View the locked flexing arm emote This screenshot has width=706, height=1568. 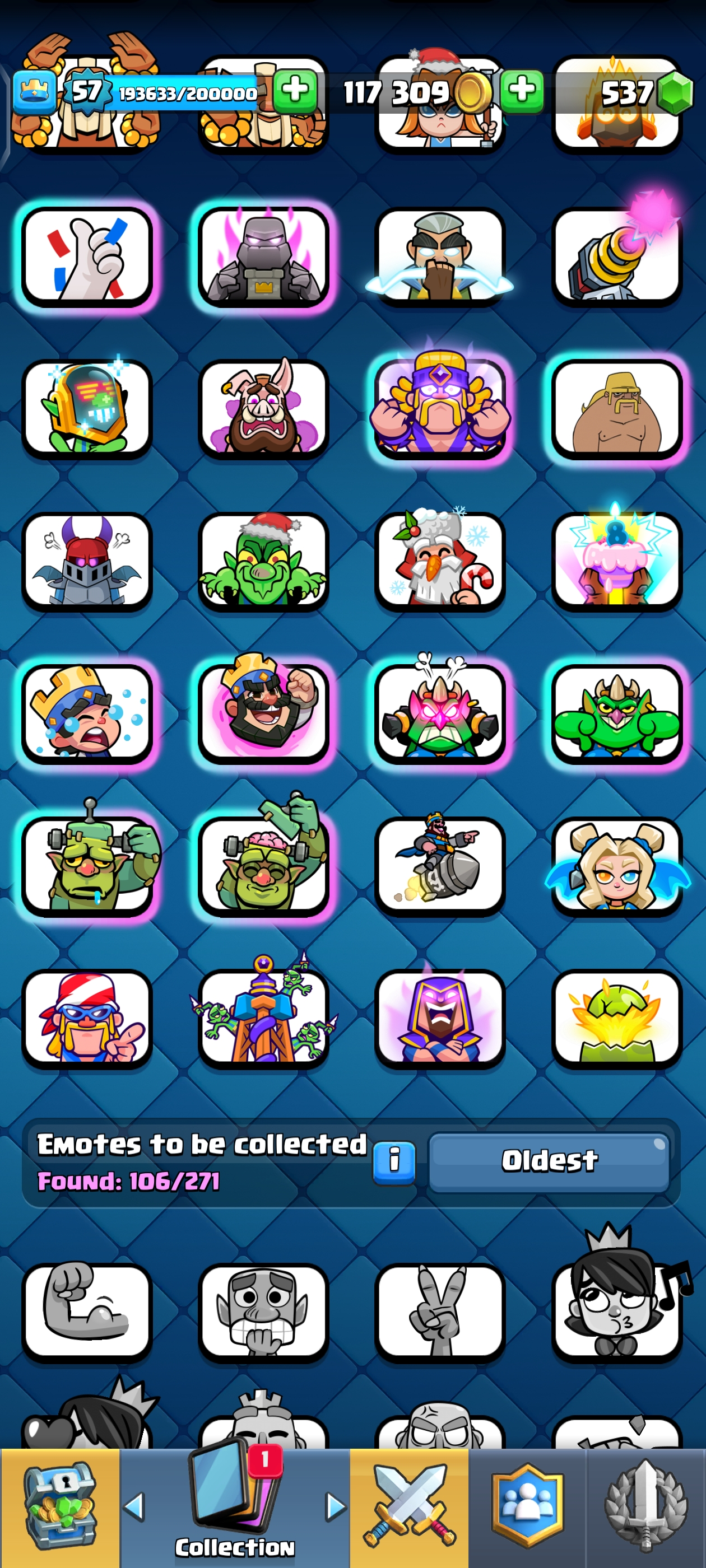coord(87,1310)
